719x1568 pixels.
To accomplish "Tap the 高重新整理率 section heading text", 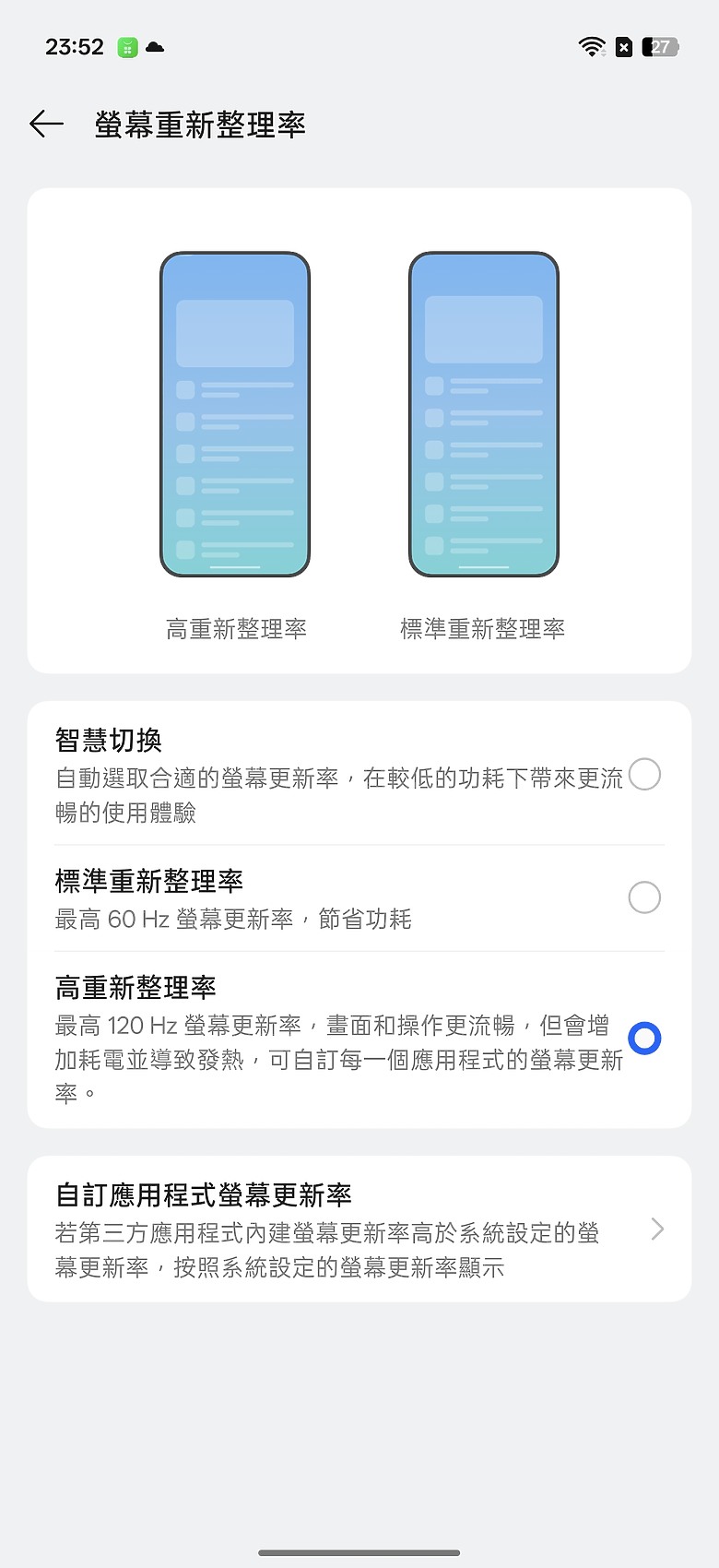I will click(135, 986).
